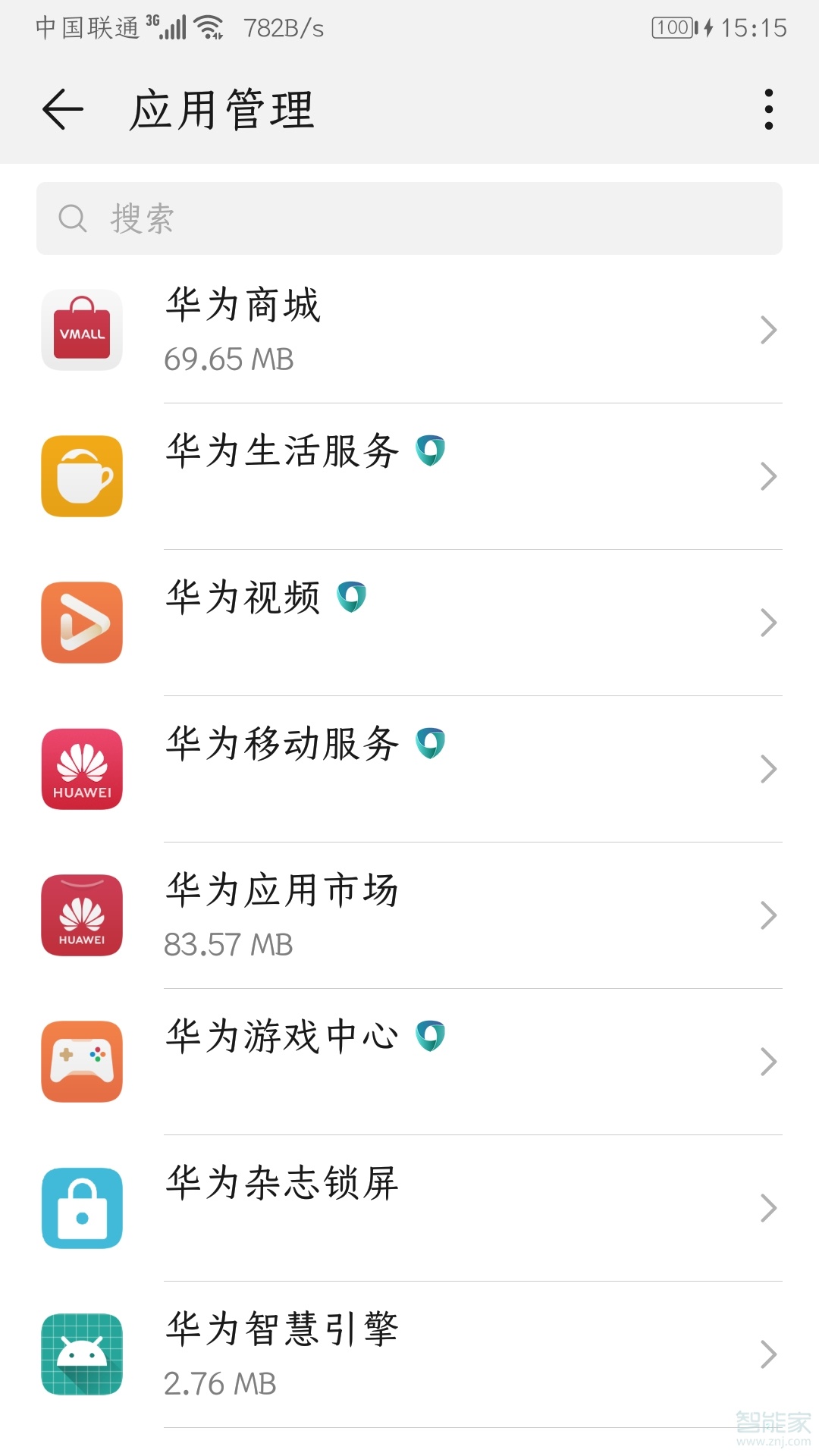This screenshot has width=819, height=1456.
Task: Open the 华为杂志锁屏 app entry
Action: [409, 1207]
